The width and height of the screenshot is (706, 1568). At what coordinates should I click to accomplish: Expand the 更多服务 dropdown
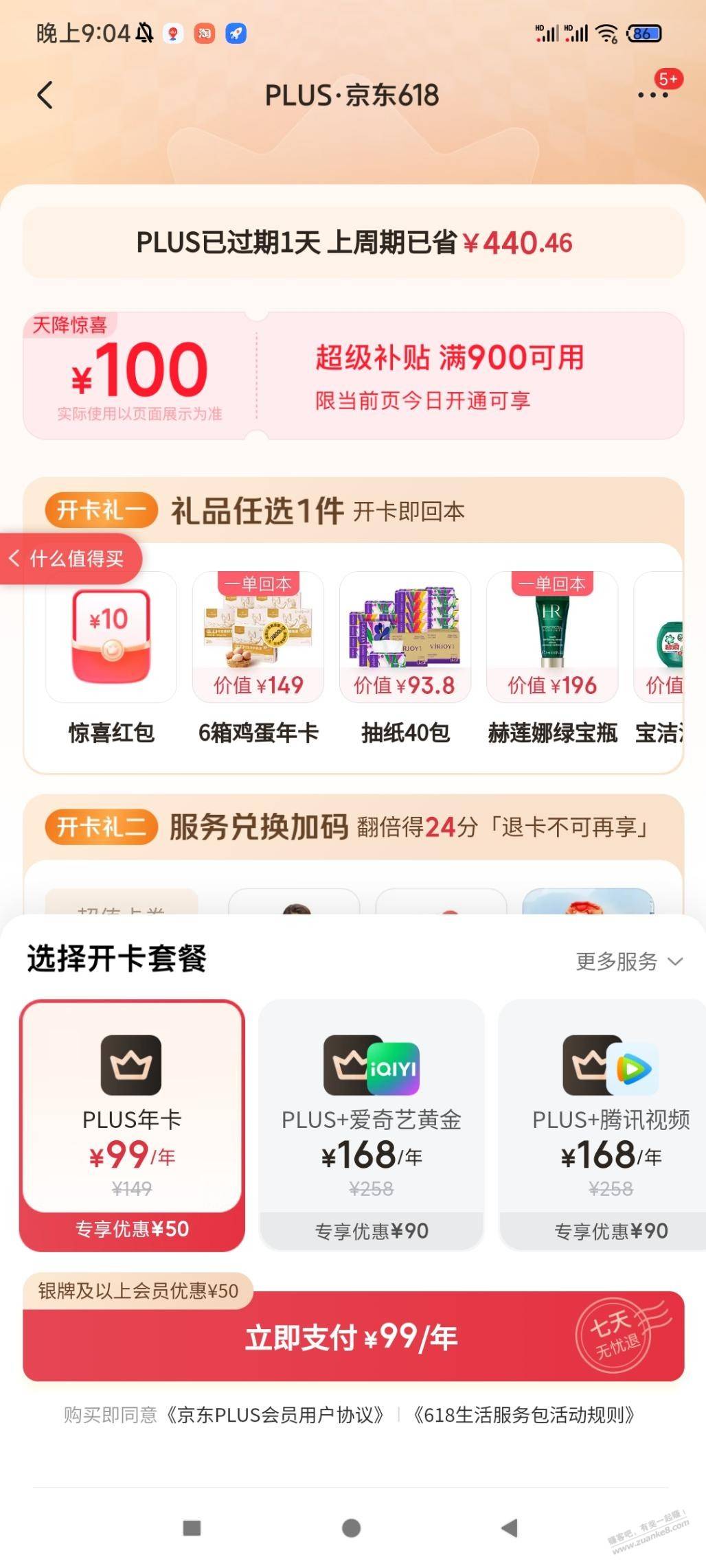click(628, 962)
